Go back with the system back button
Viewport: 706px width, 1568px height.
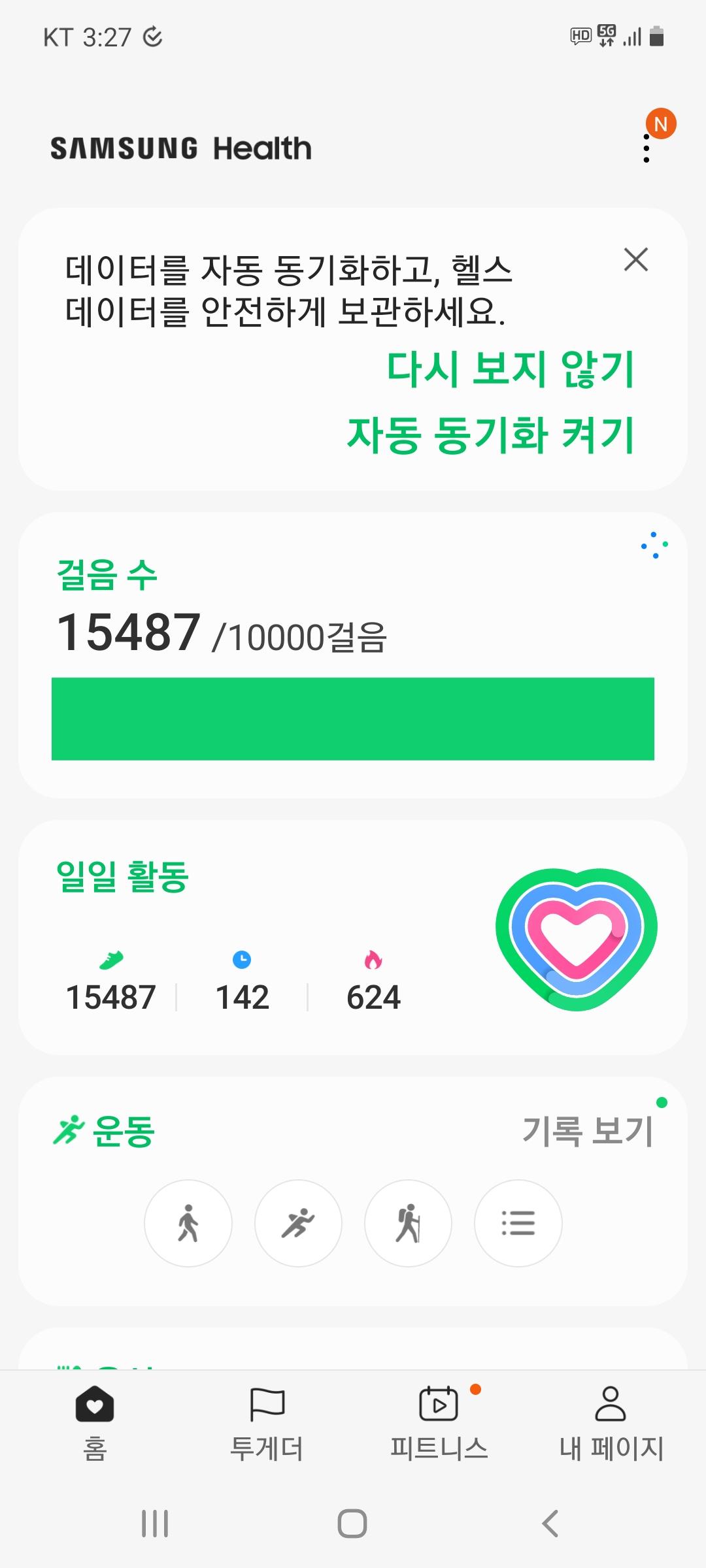pos(550,1524)
